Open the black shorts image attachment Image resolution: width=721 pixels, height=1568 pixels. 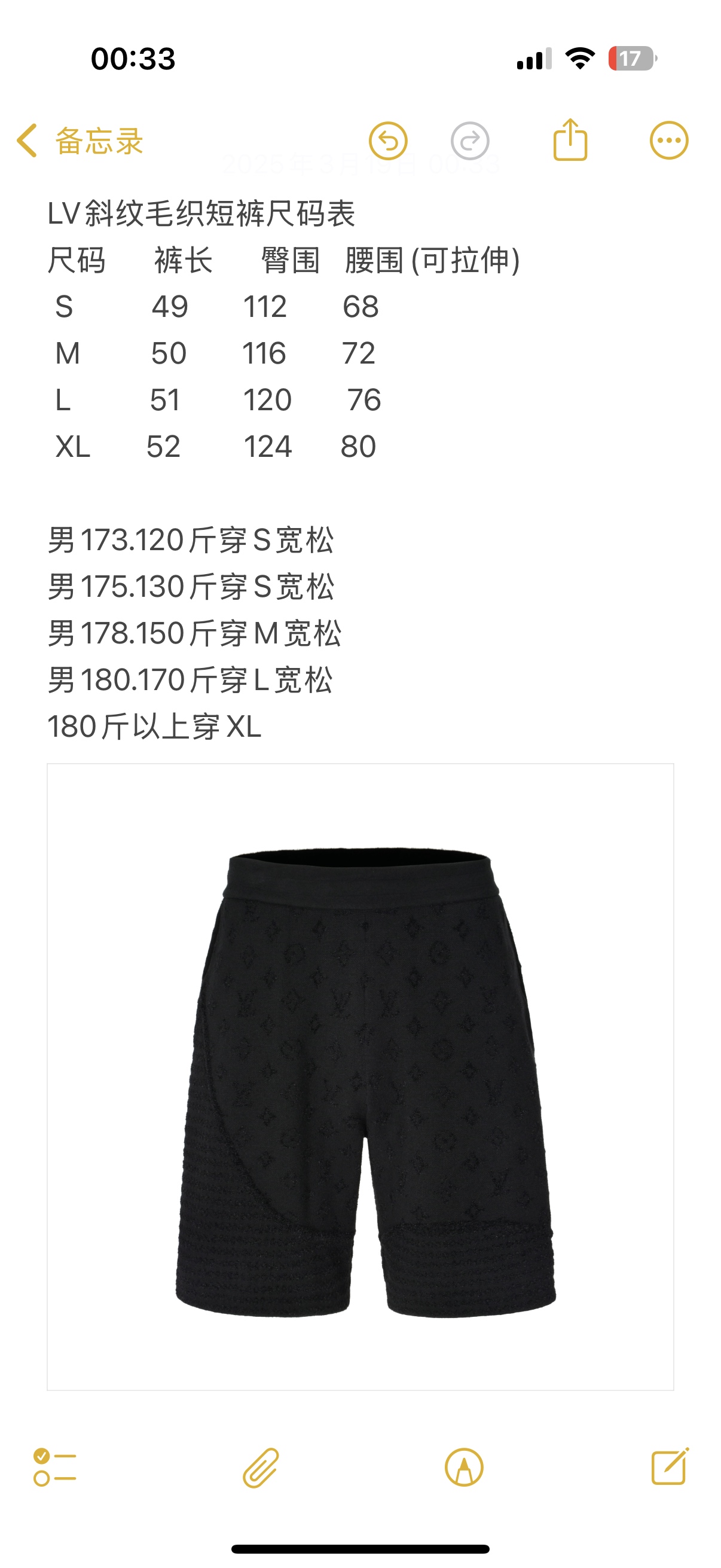(360, 1076)
